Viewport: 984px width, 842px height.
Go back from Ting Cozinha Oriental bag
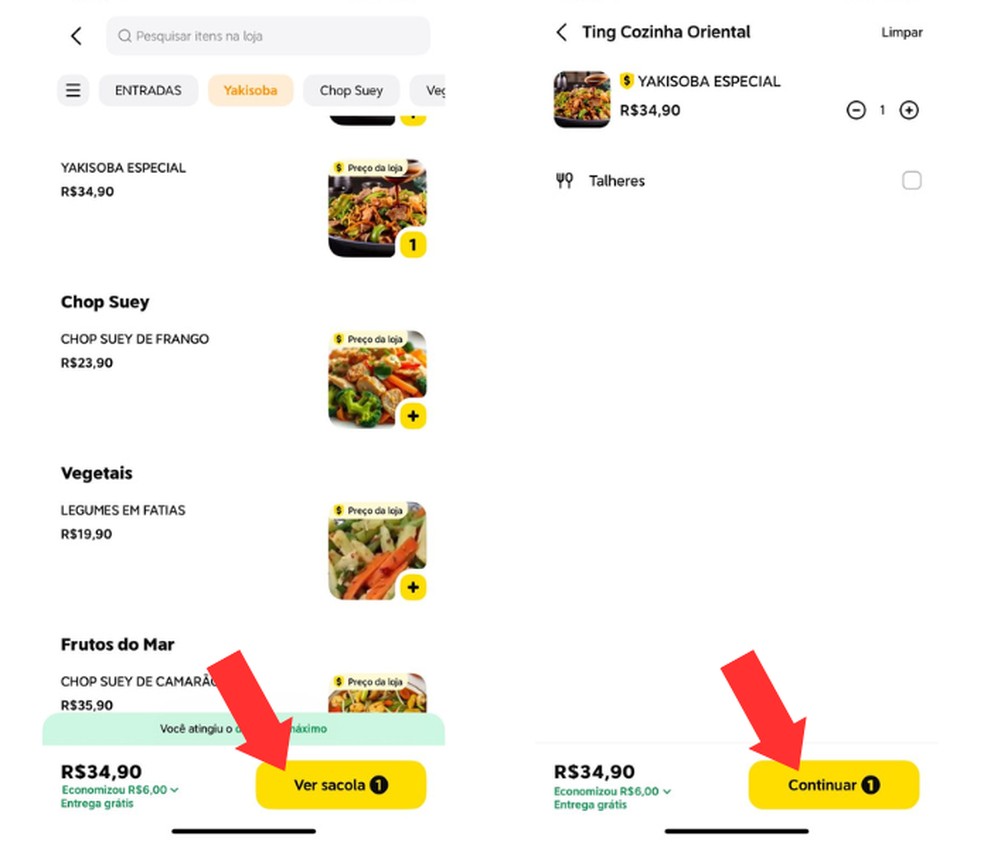561,32
